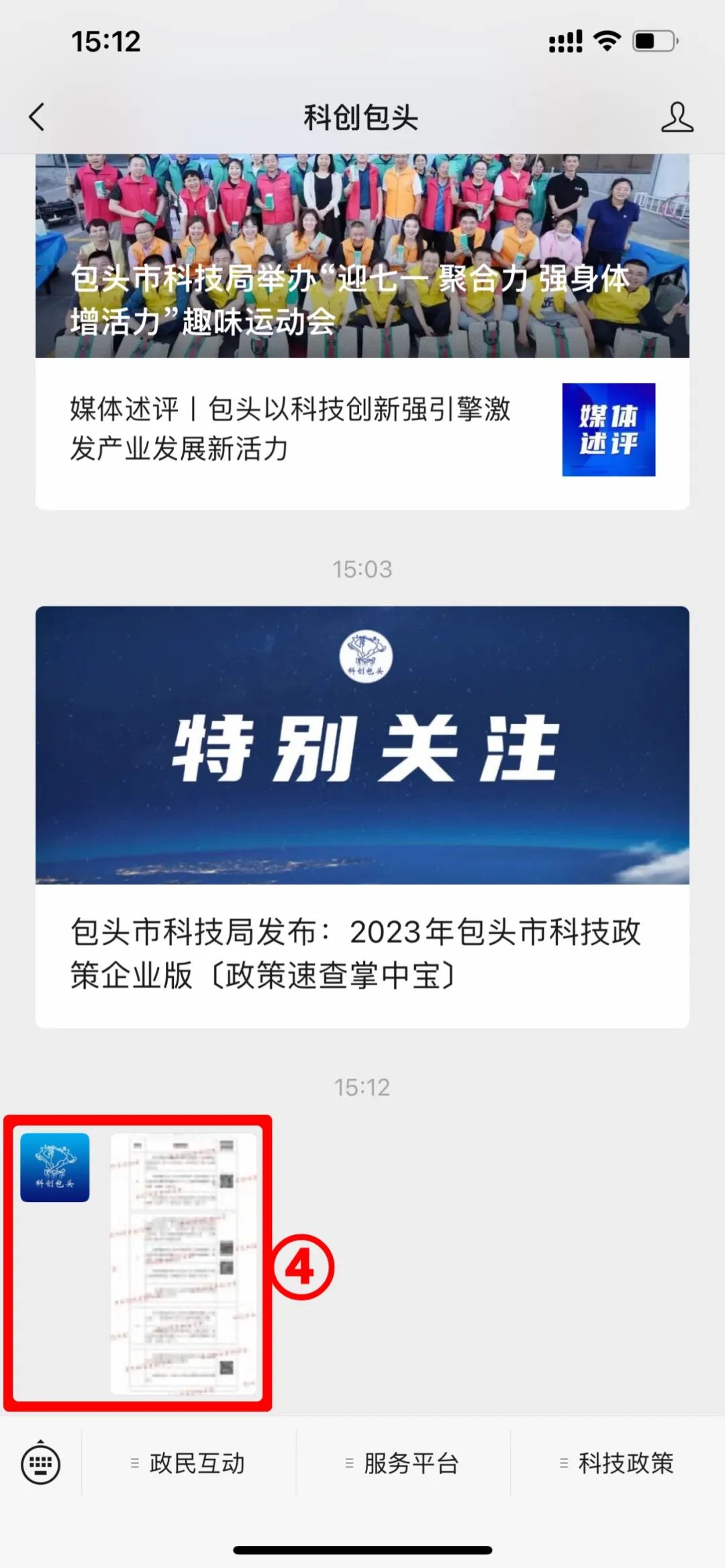725x1568 pixels.
Task: Tap the Wi-Fi status icon
Action: 605,42
